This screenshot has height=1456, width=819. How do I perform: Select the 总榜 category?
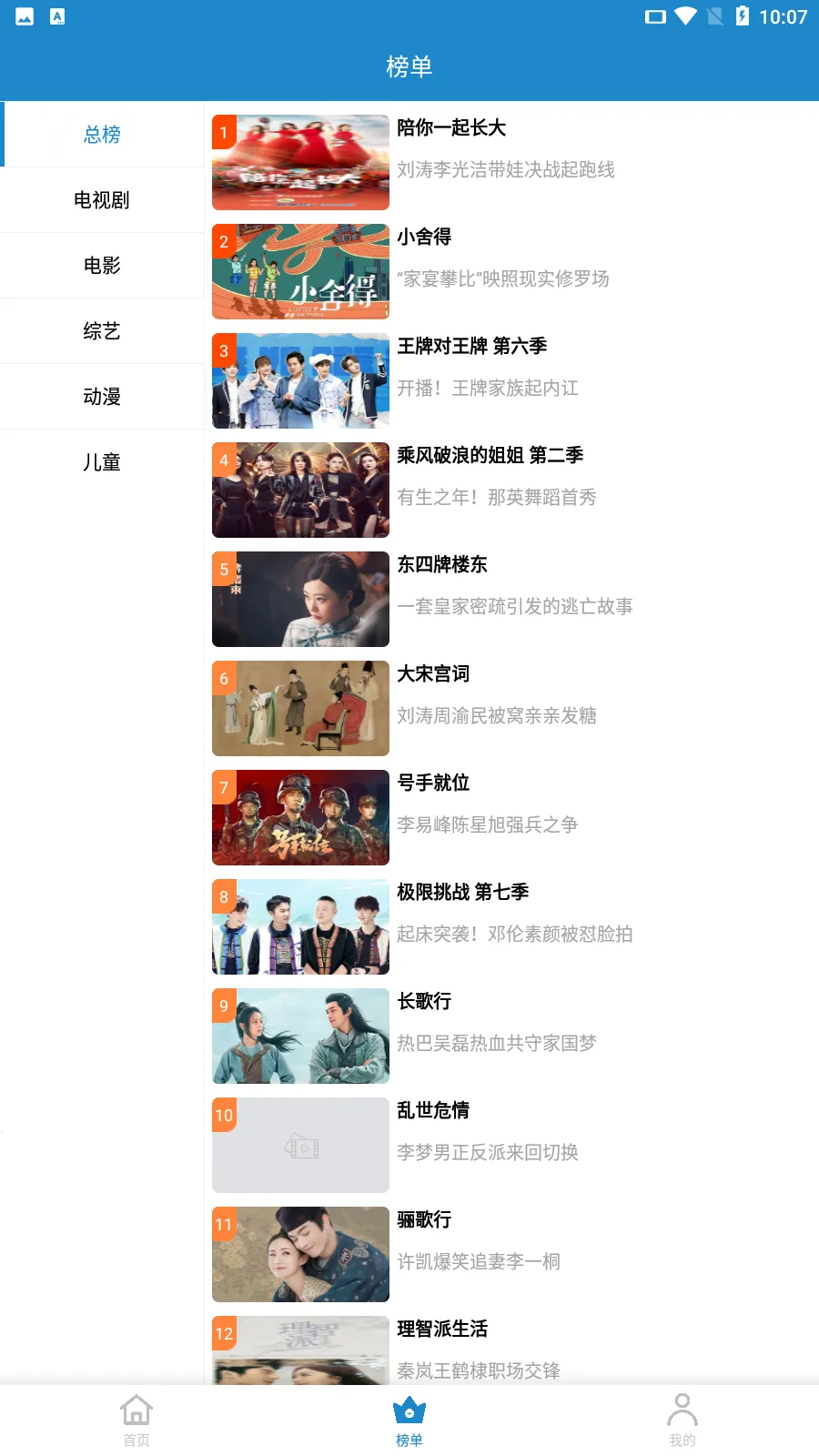point(102,135)
